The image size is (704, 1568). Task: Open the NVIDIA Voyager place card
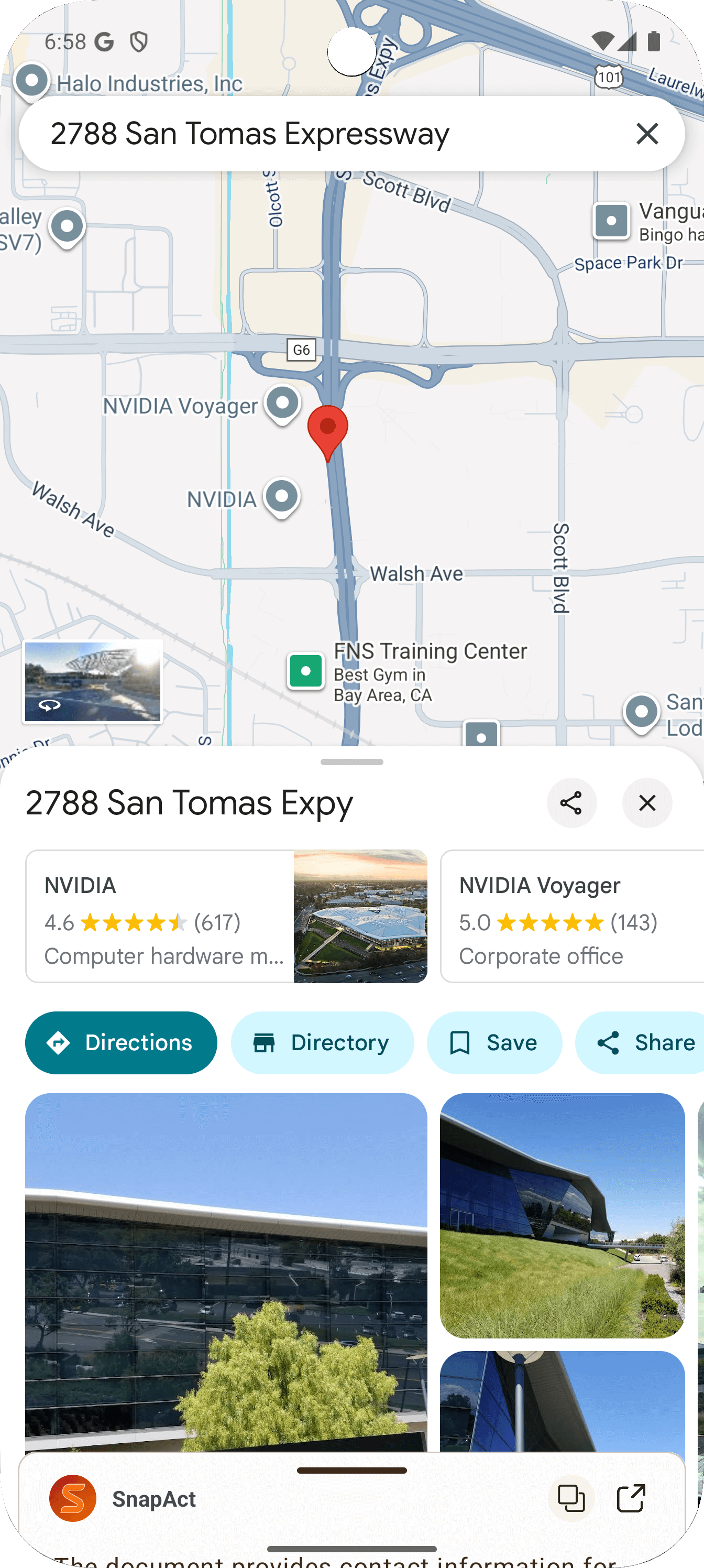(571, 916)
